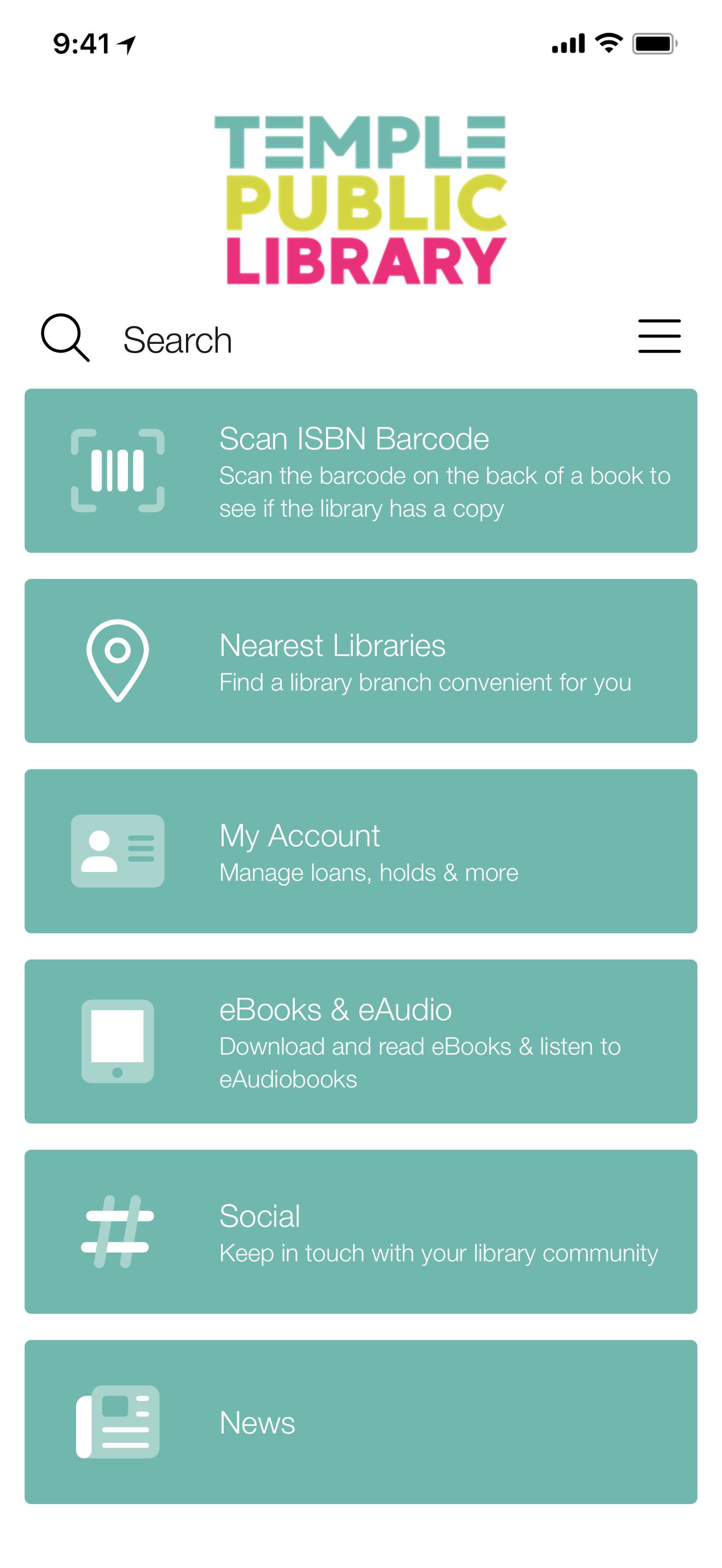
Task: Go to My Account
Action: pyautogui.click(x=360, y=851)
